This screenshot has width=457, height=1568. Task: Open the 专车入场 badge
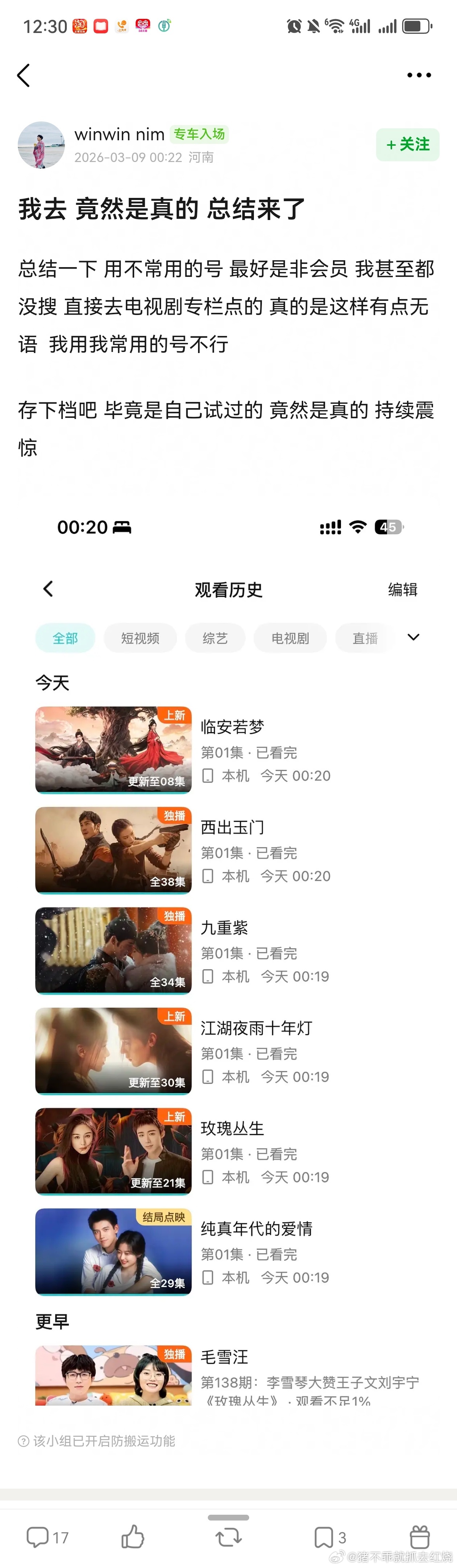click(199, 134)
